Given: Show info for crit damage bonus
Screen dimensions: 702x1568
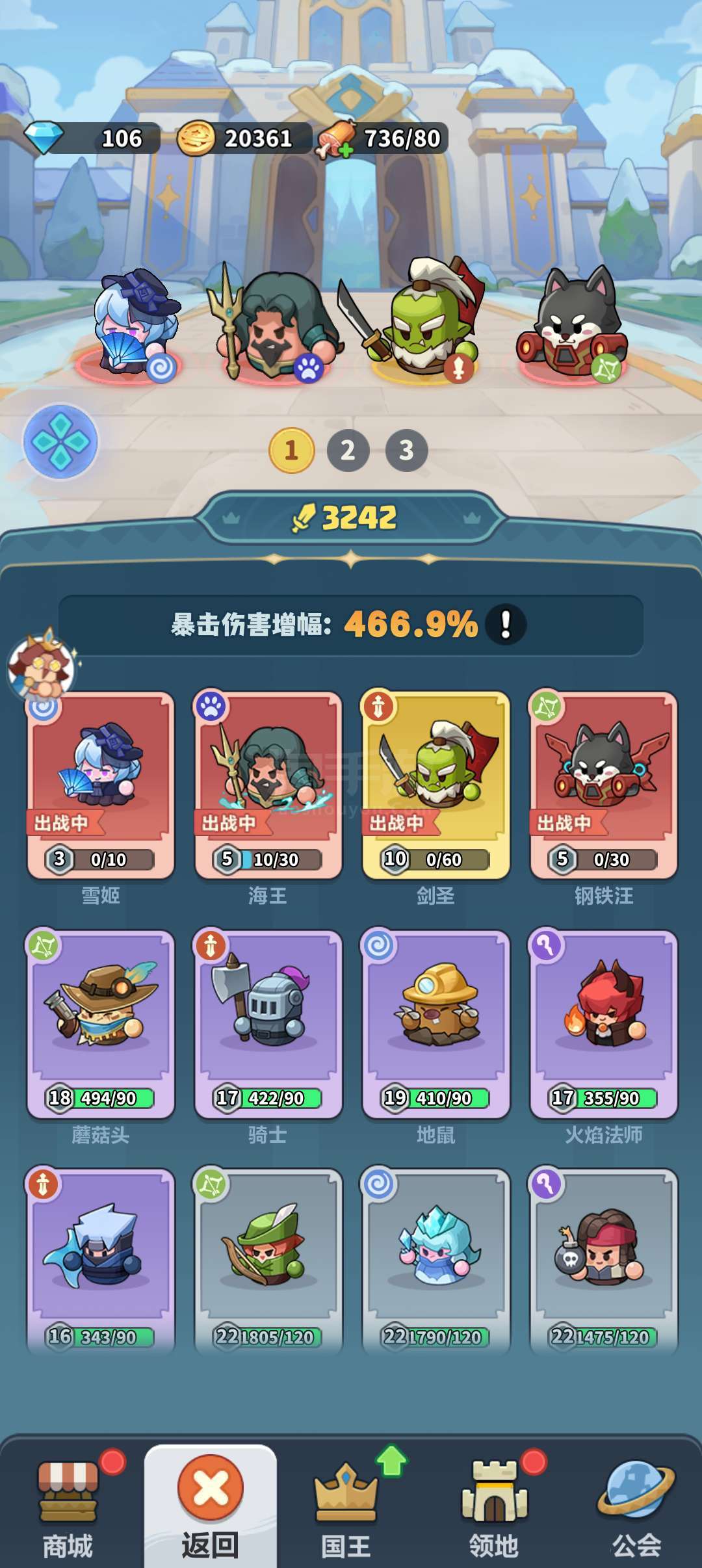Looking at the screenshot, I should (x=506, y=625).
